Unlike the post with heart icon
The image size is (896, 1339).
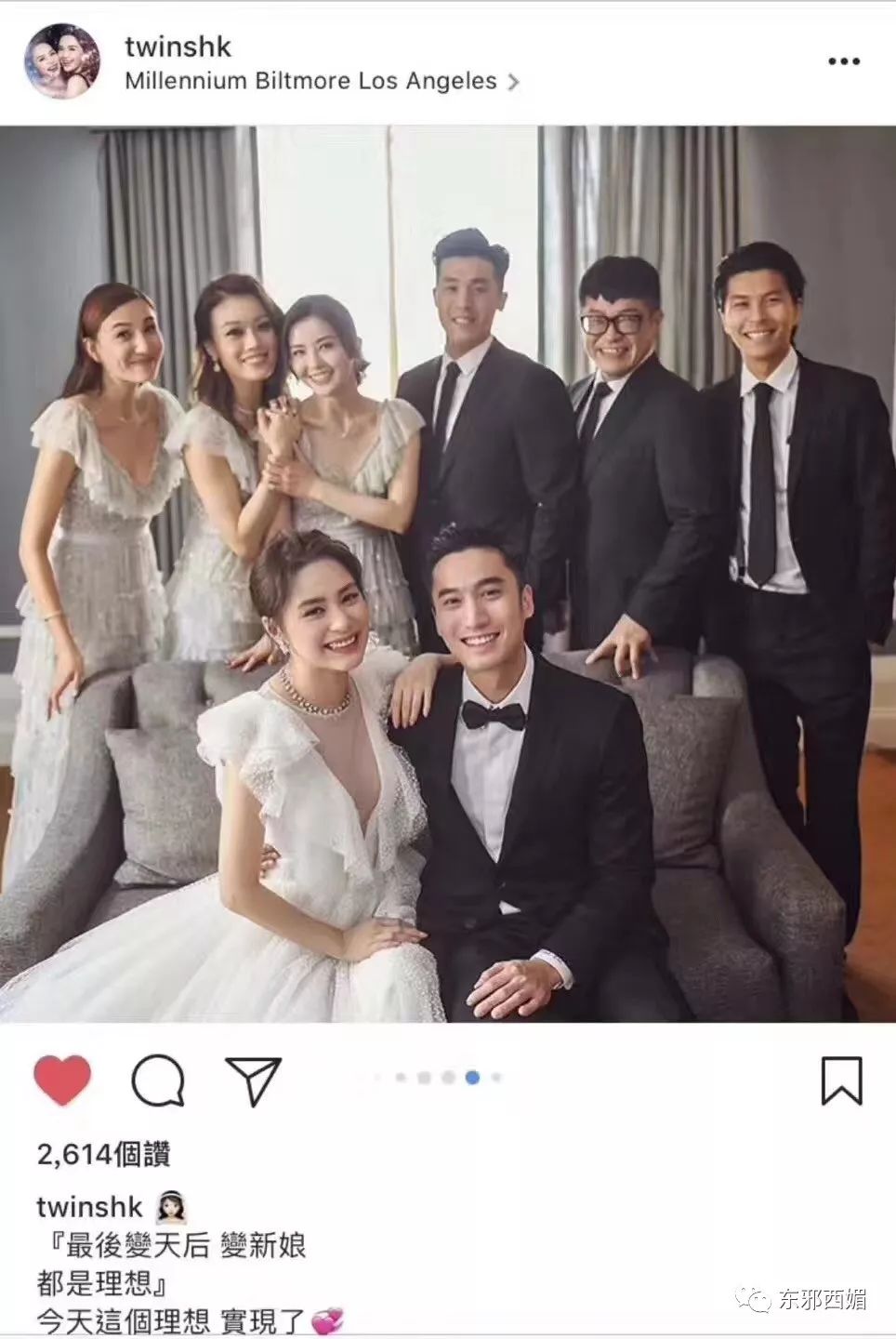pyautogui.click(x=62, y=1080)
